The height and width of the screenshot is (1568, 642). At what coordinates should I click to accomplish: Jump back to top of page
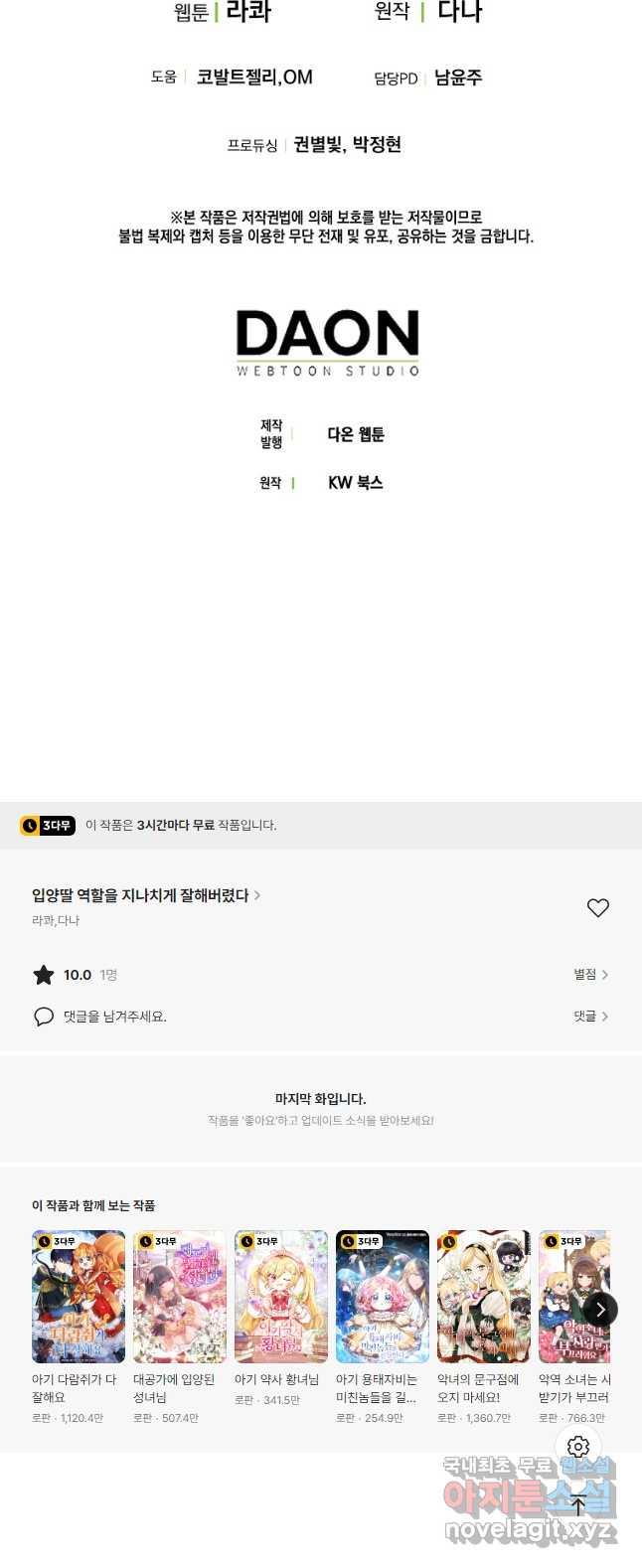coord(578,1505)
